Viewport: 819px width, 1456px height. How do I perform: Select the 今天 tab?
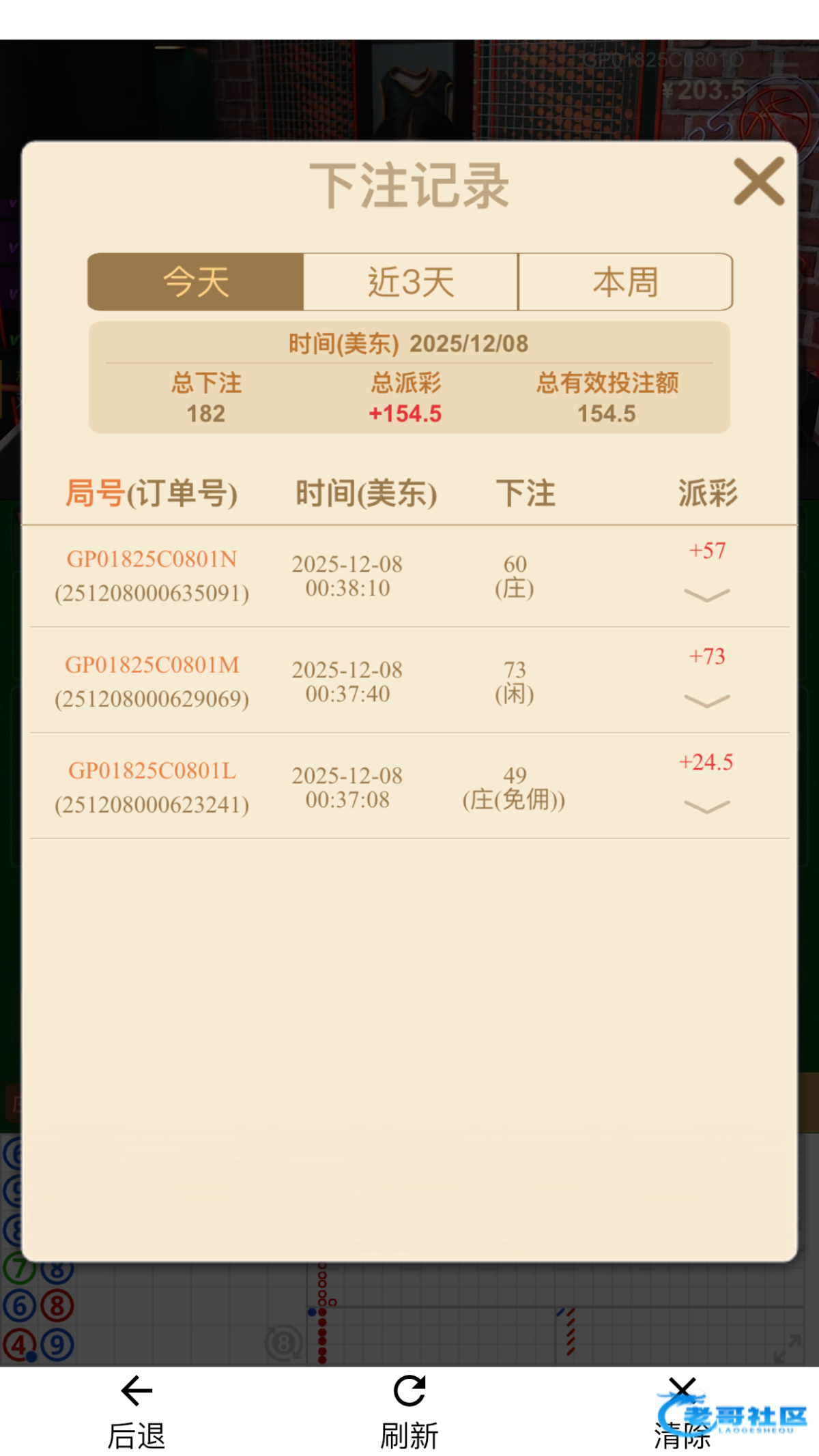[196, 282]
